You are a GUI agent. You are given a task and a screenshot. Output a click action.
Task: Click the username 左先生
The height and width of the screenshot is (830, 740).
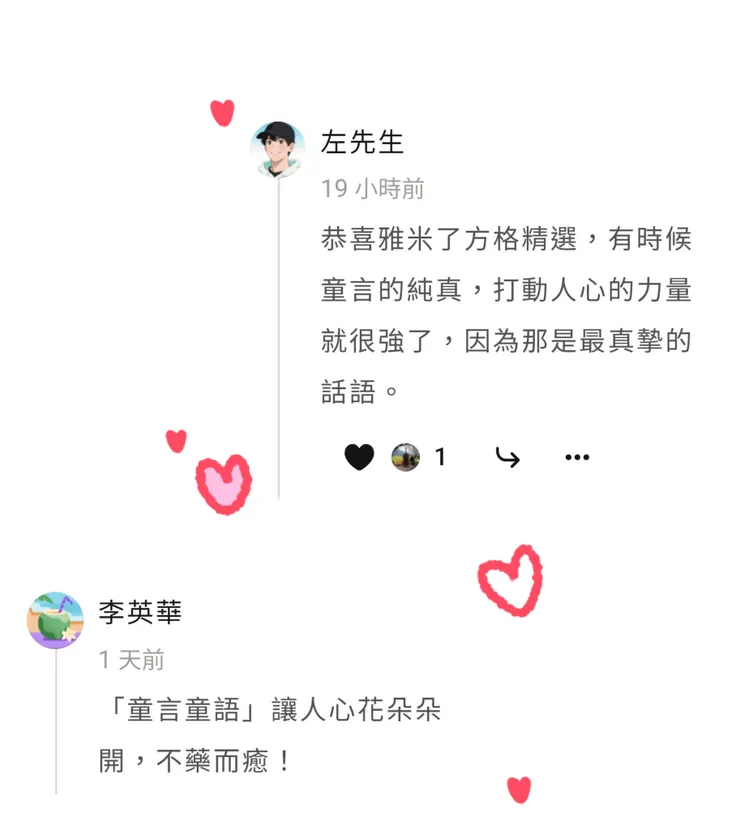tap(360, 141)
